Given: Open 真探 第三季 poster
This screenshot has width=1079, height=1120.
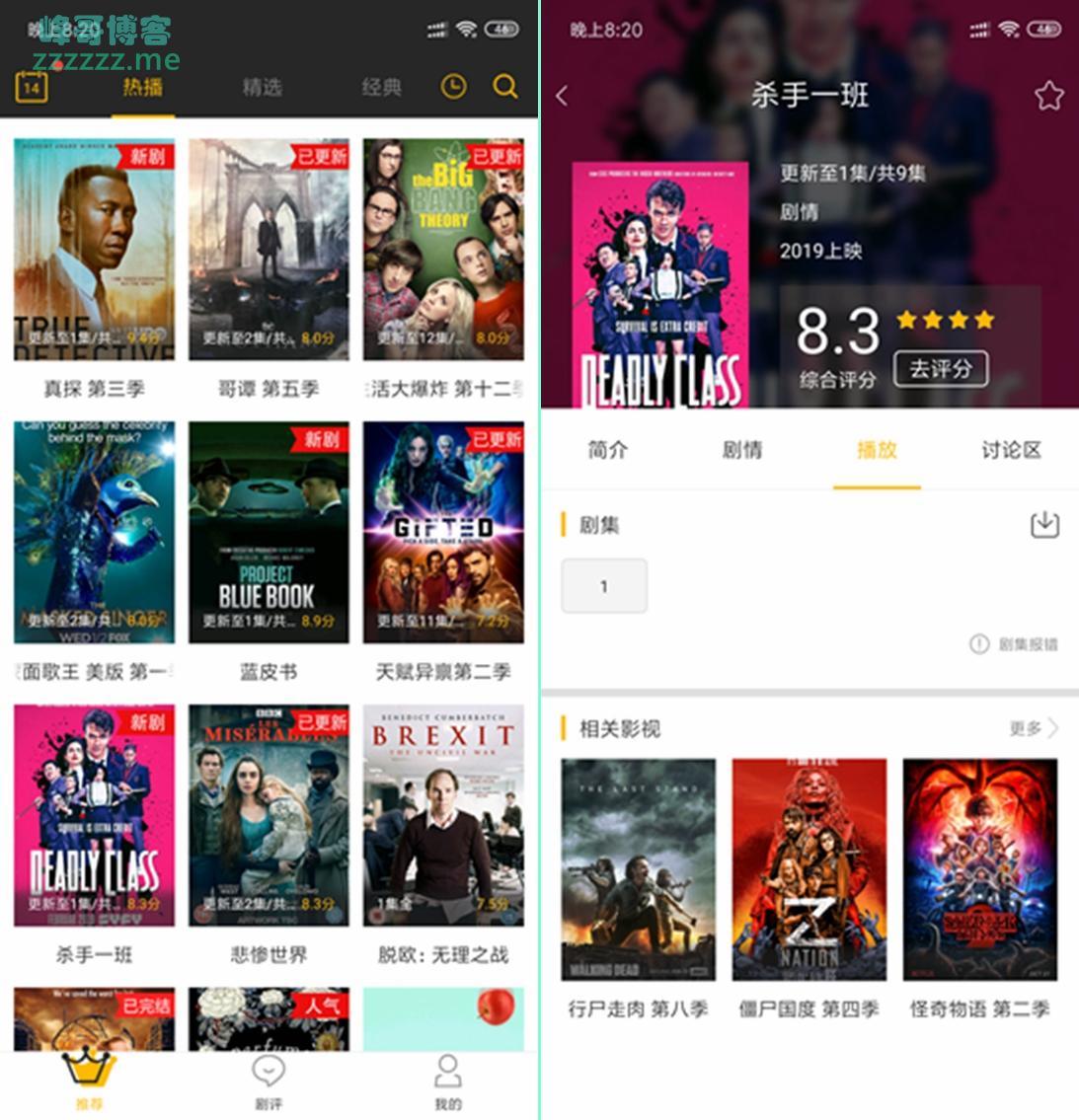Looking at the screenshot, I should [x=94, y=250].
